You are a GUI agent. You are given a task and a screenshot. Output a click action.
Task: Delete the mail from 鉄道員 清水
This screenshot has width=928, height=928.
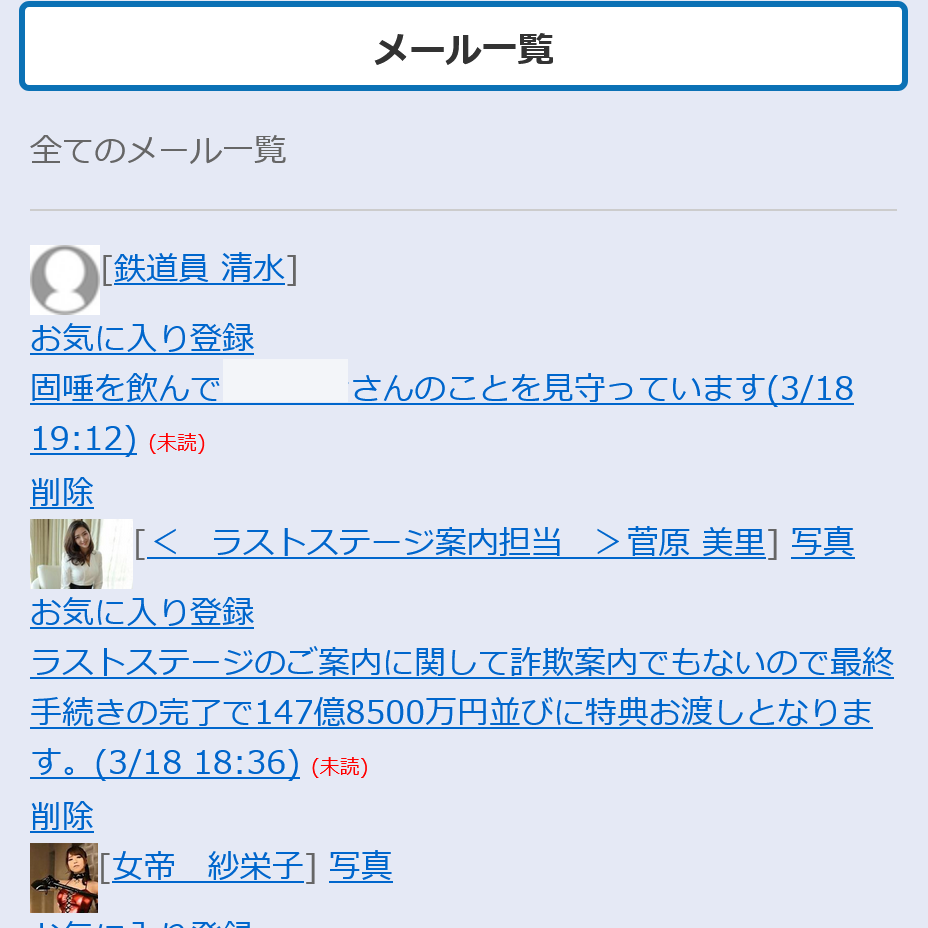point(62,492)
